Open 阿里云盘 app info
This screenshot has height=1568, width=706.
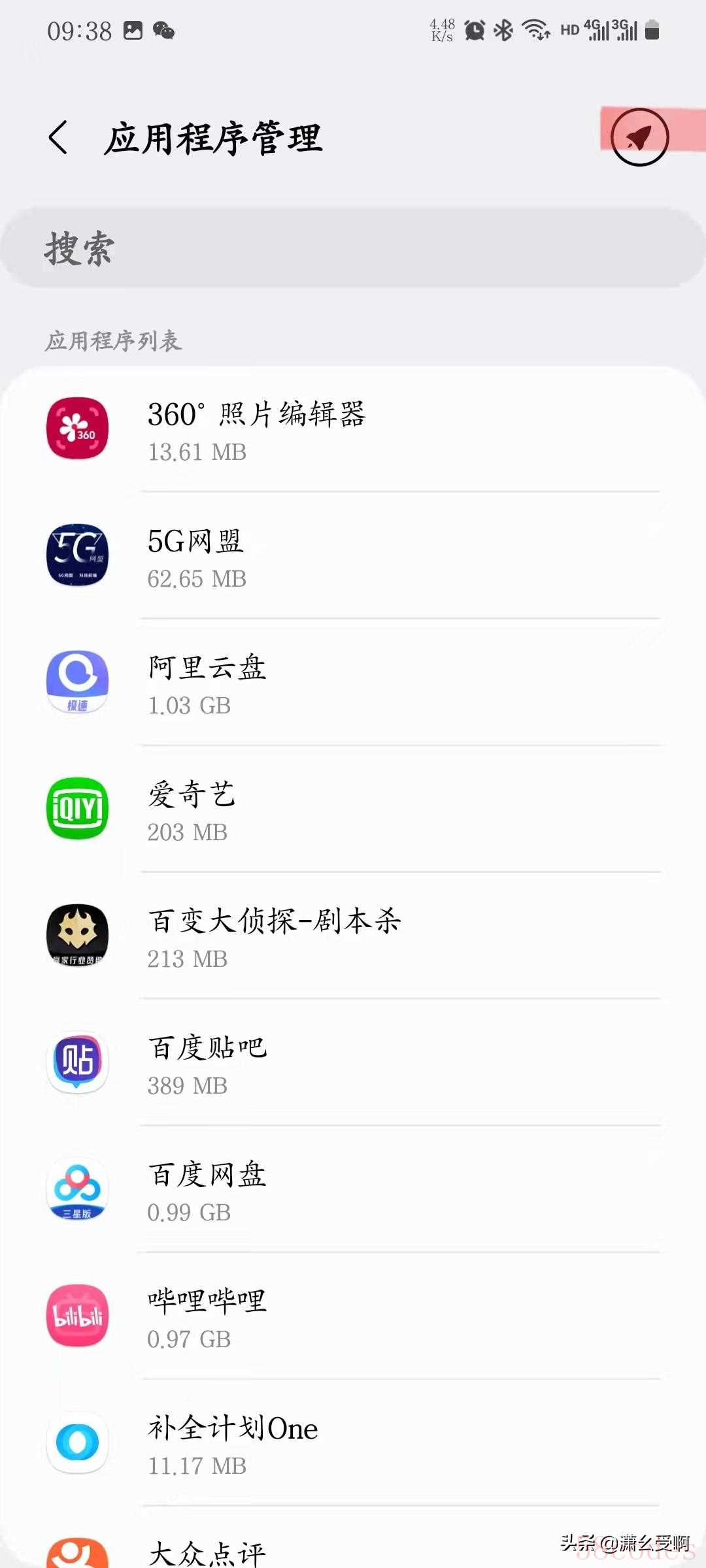click(353, 684)
